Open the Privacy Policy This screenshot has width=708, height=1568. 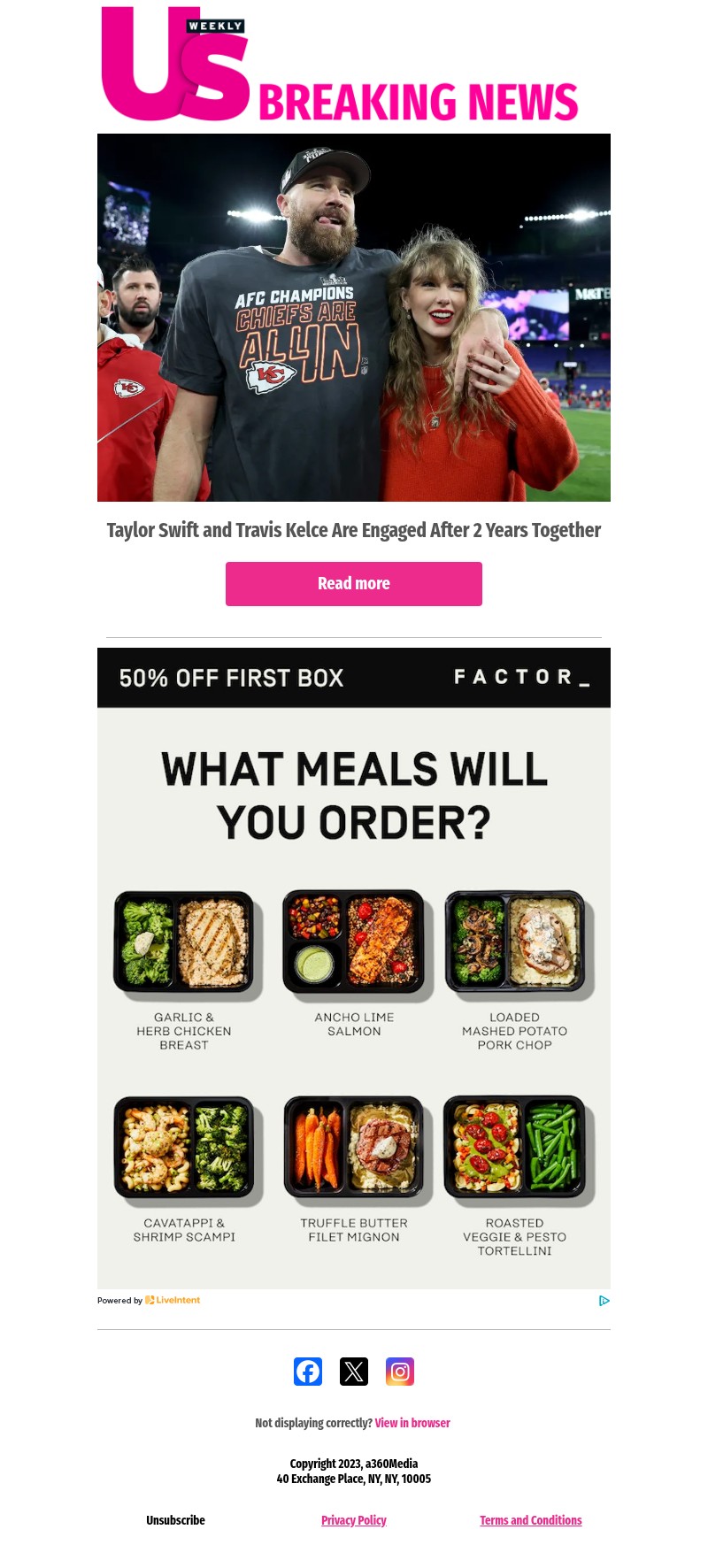pyautogui.click(x=353, y=1520)
